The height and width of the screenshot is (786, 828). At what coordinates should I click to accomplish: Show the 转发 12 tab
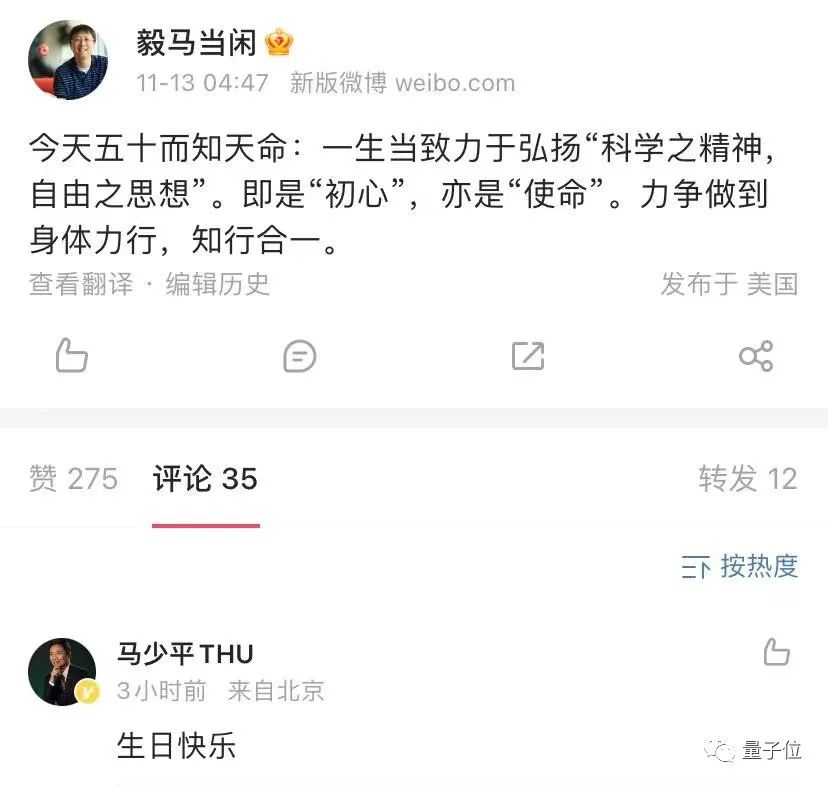point(747,479)
